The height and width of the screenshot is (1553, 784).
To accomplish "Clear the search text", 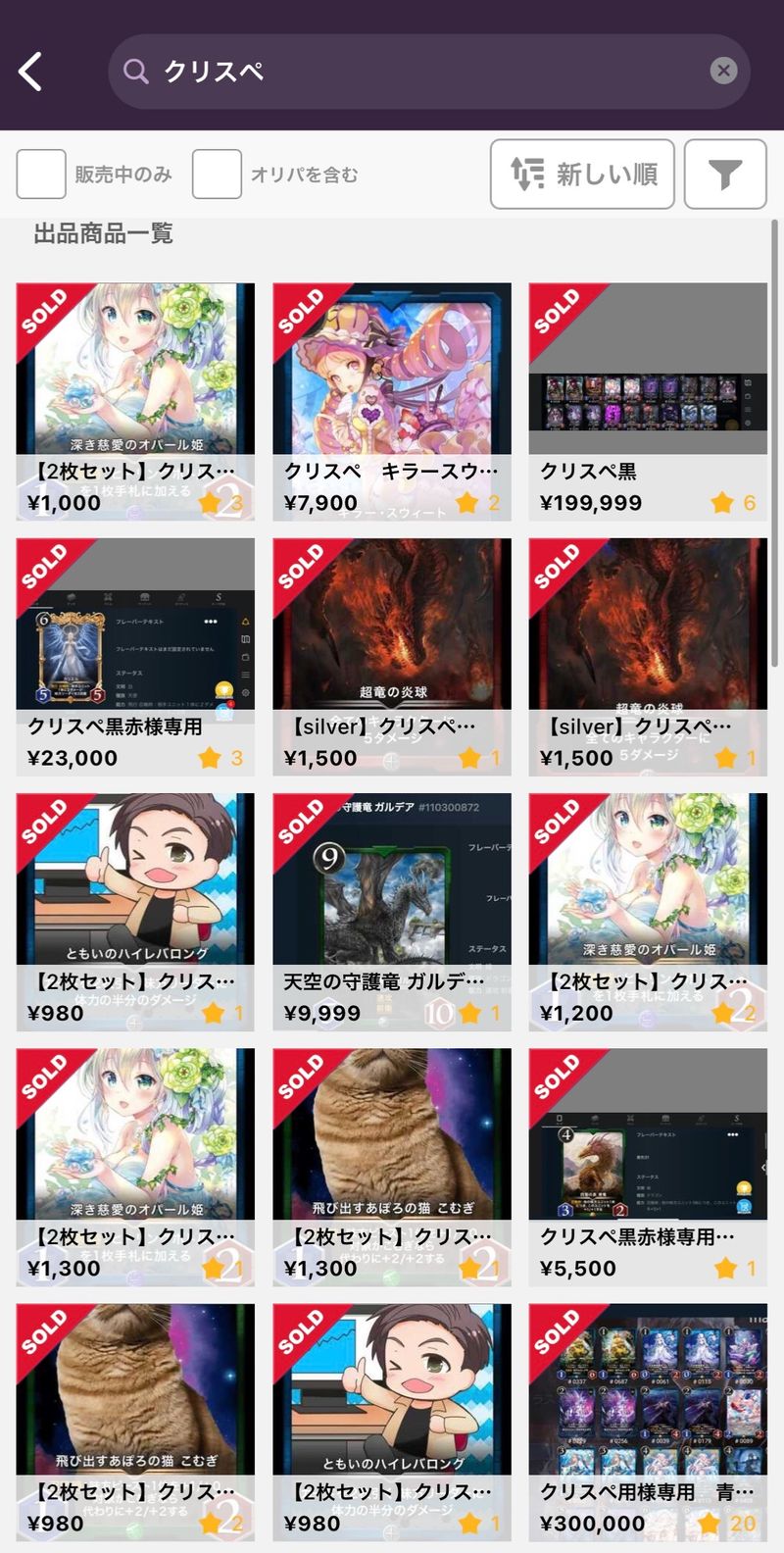I will pos(723,71).
